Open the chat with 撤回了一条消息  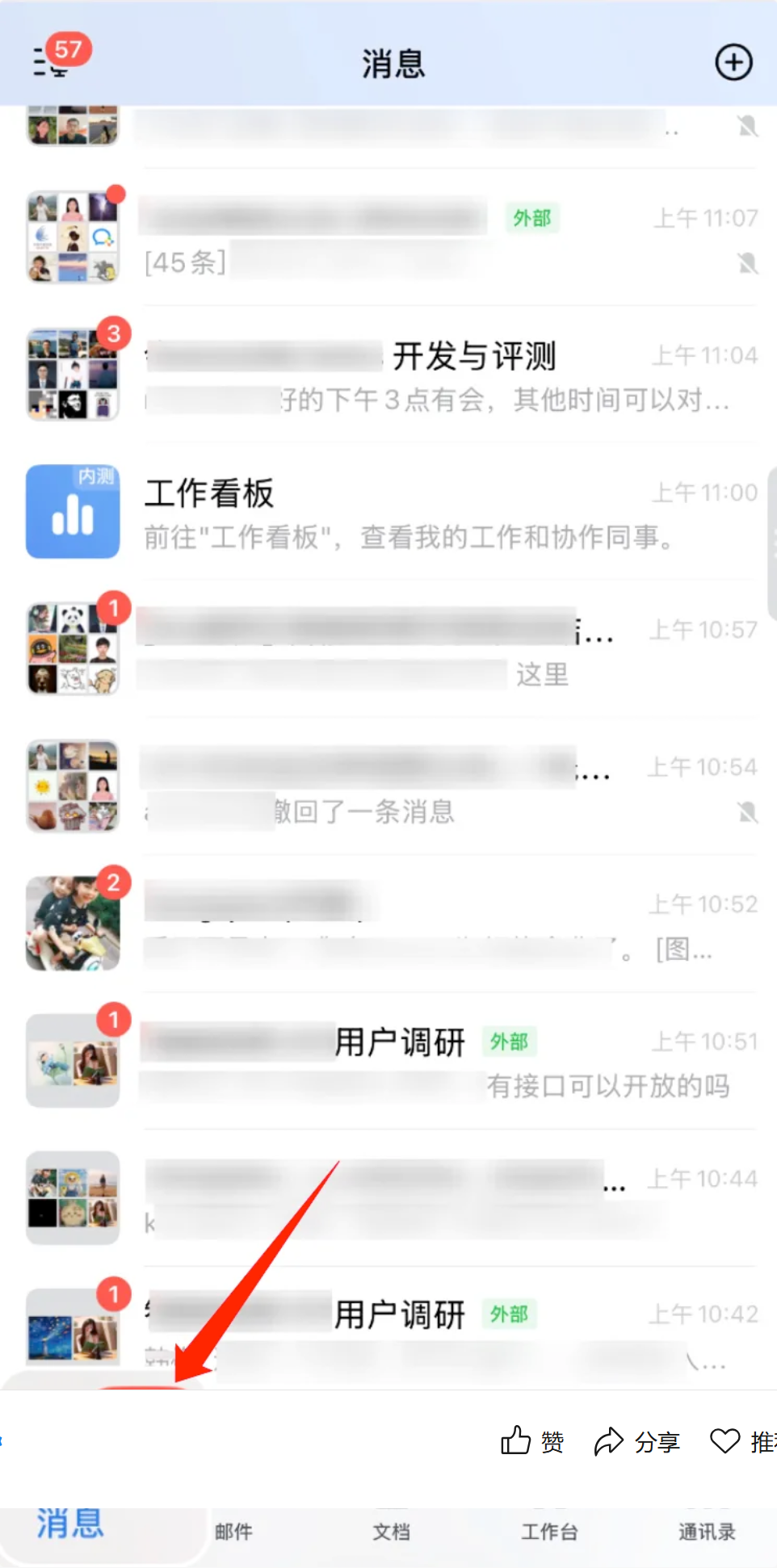(x=388, y=786)
